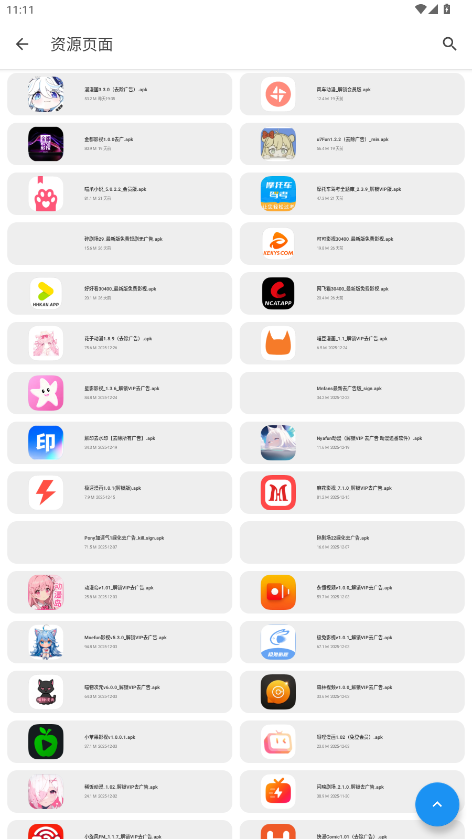This screenshot has height=839, width=472.
Task: Open the card with the green apple play icon
Action: 120,741
